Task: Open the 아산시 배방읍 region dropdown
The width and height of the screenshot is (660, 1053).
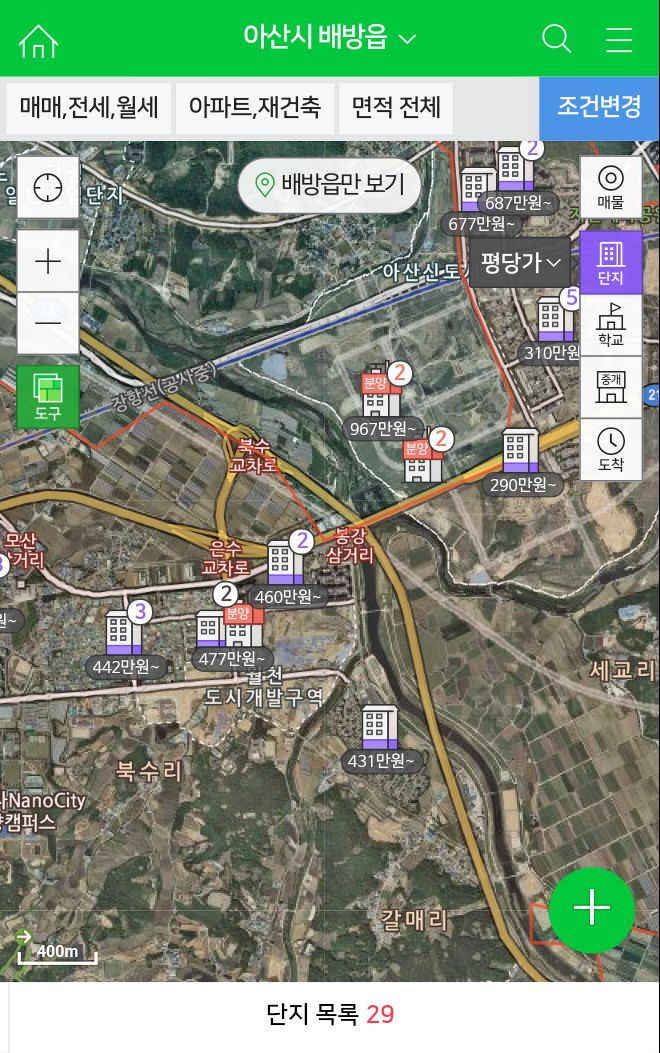Action: tap(329, 38)
